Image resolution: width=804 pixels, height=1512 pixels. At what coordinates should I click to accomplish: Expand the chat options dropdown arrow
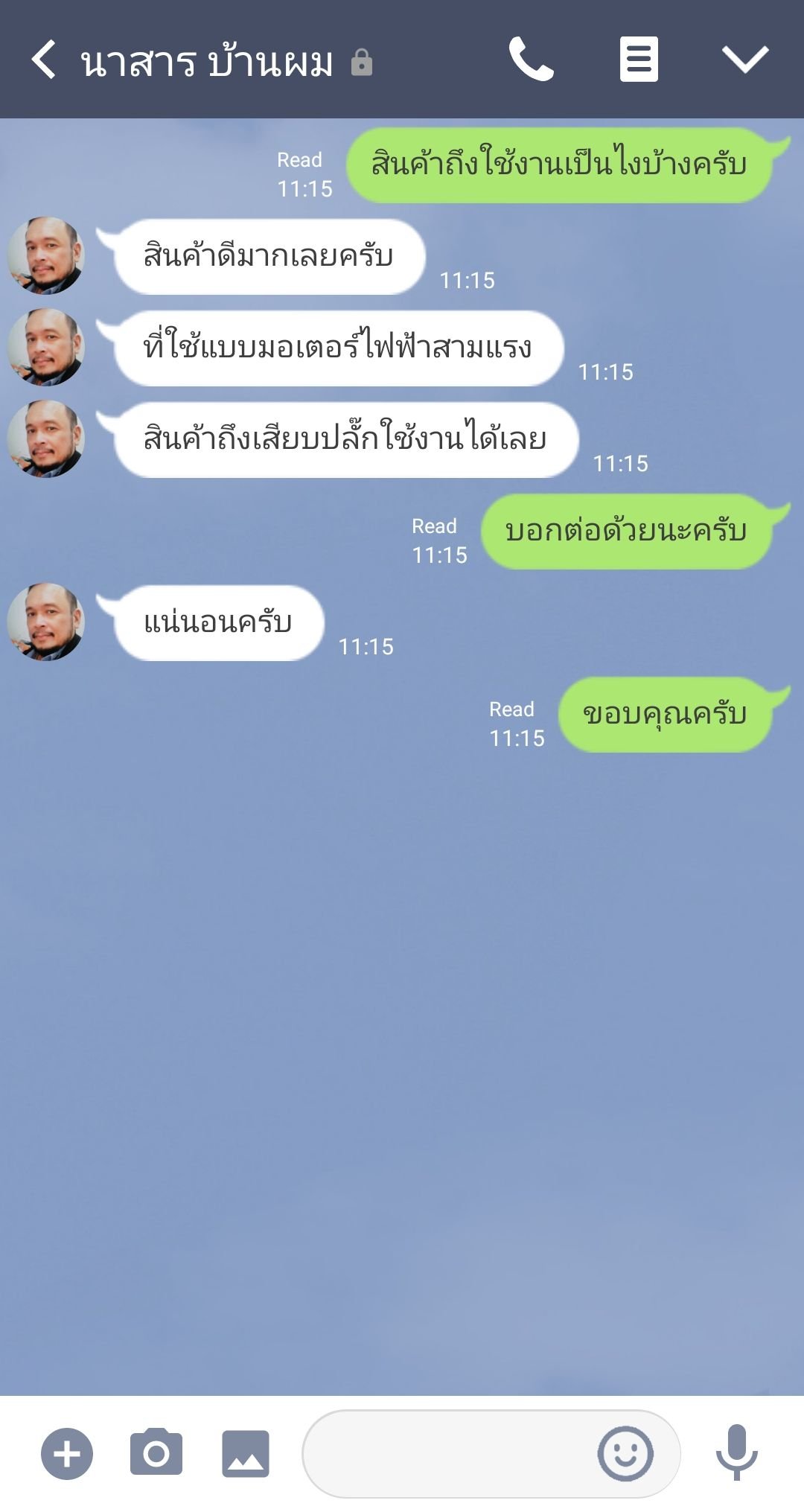745,60
